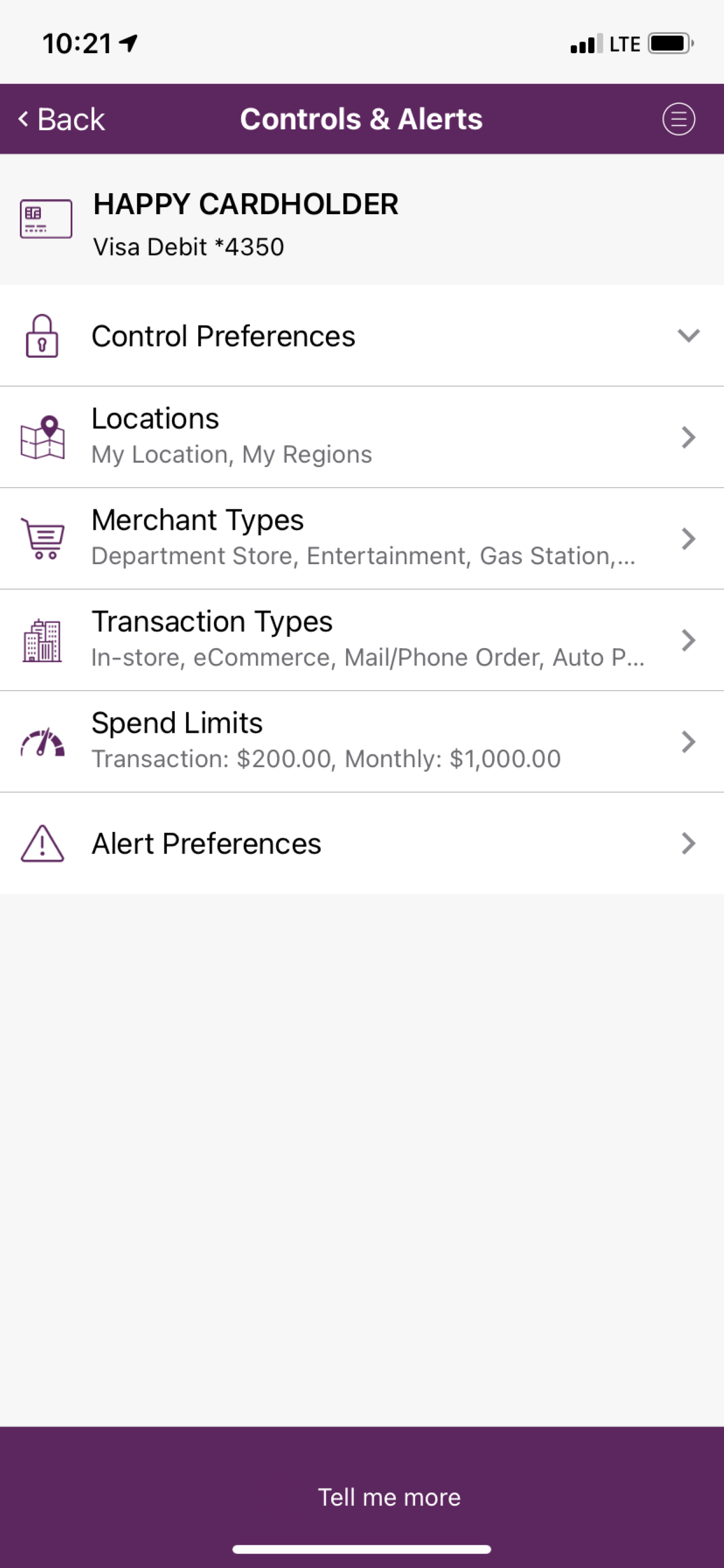Open the Locations settings row
This screenshot has height=1568, width=724.
click(362, 437)
